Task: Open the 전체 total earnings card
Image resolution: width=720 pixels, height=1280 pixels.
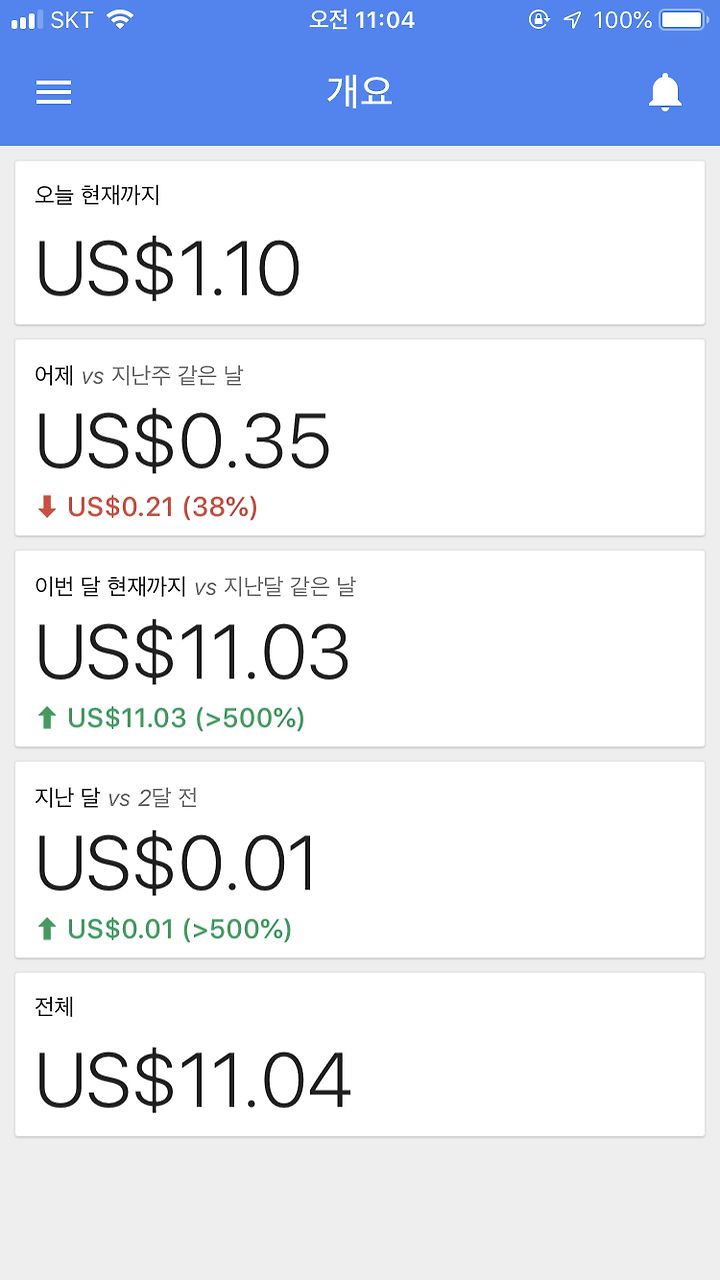Action: [x=360, y=1055]
